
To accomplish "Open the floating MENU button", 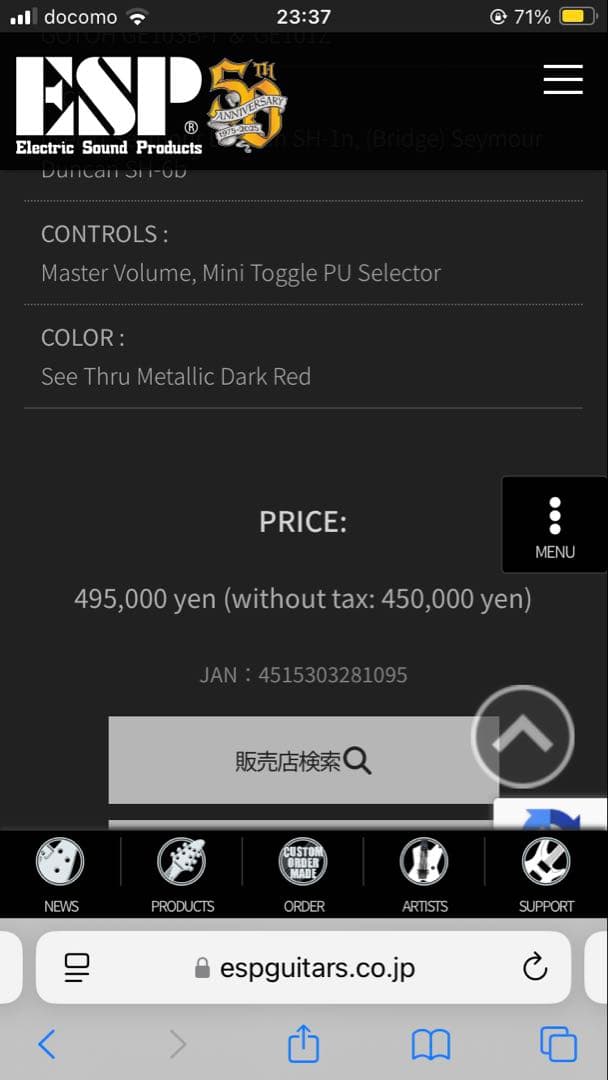I will [x=554, y=527].
